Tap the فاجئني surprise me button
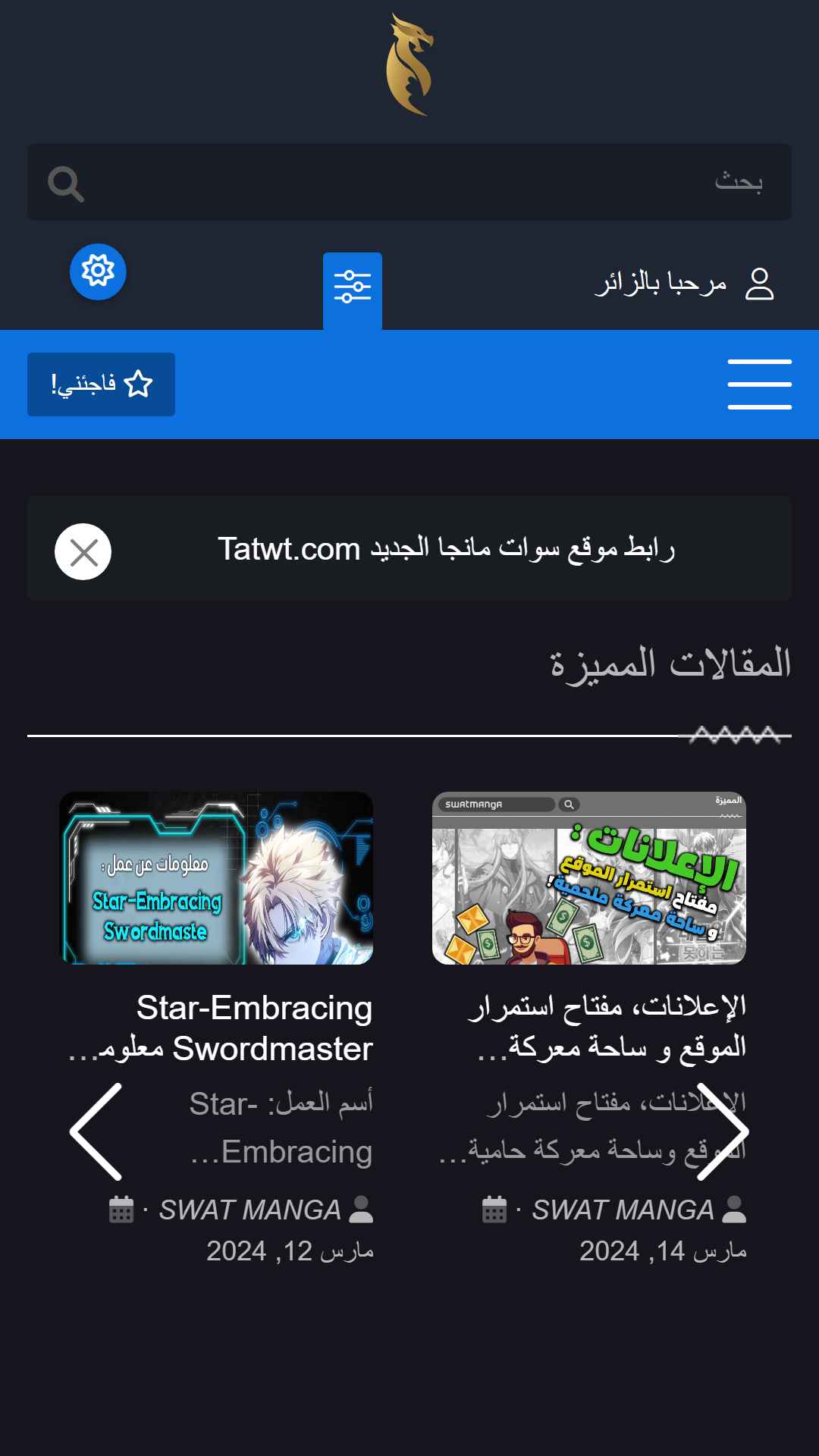This screenshot has width=819, height=1456. click(x=101, y=384)
